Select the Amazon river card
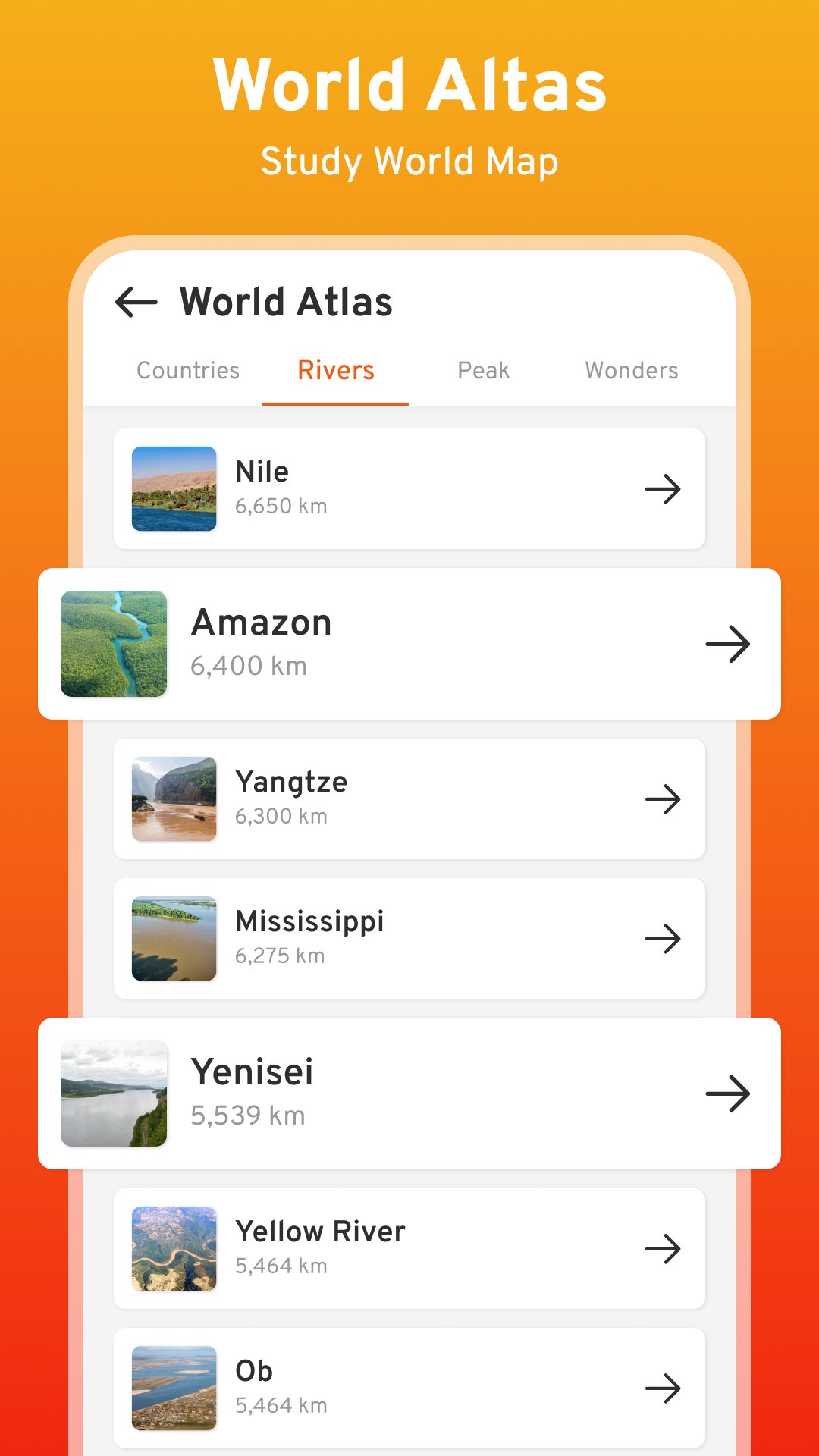Screen dimensions: 819x1456 [x=409, y=643]
